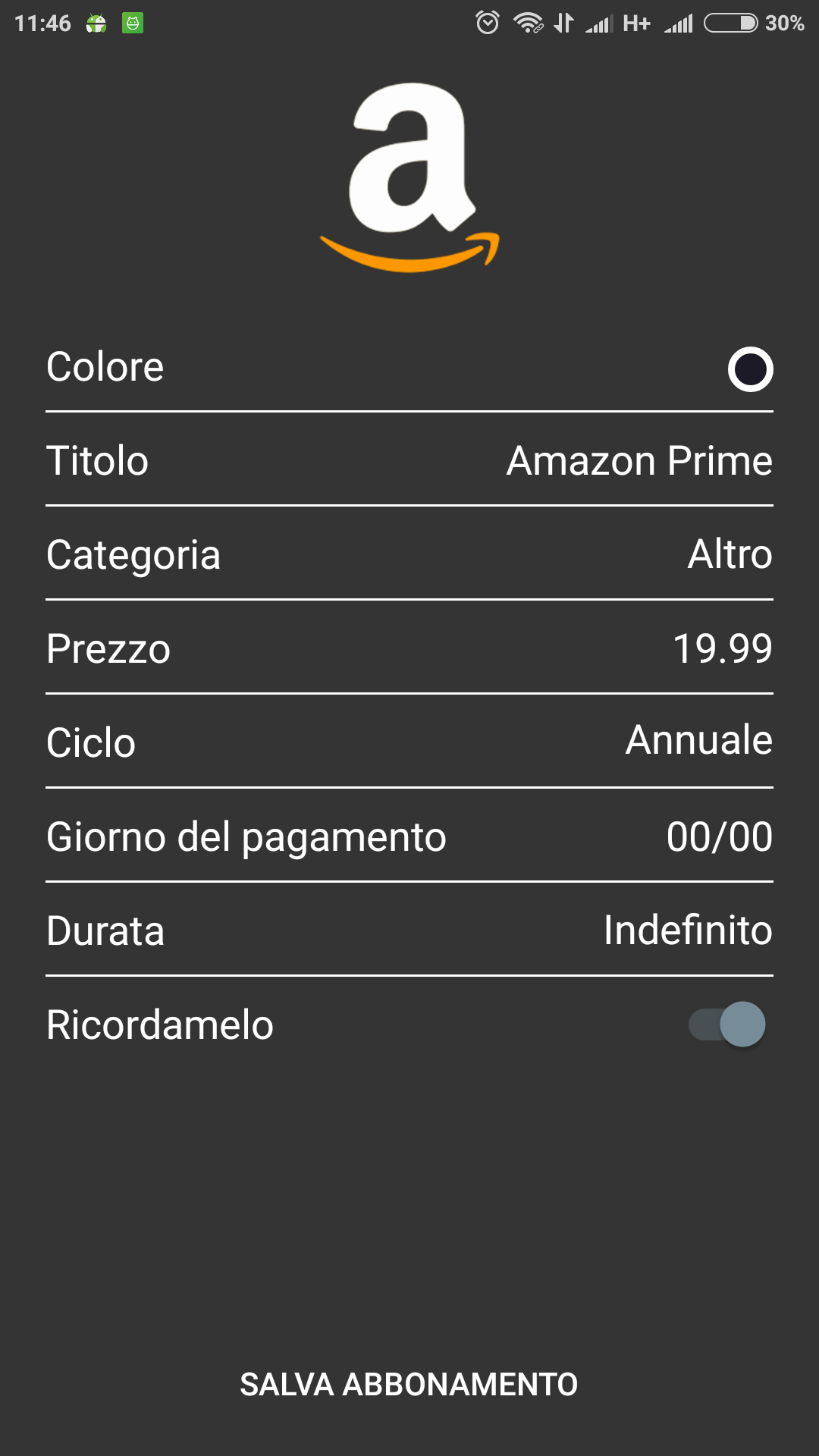
Task: Toggle the Ricordamelo reminder switch
Action: [727, 1025]
